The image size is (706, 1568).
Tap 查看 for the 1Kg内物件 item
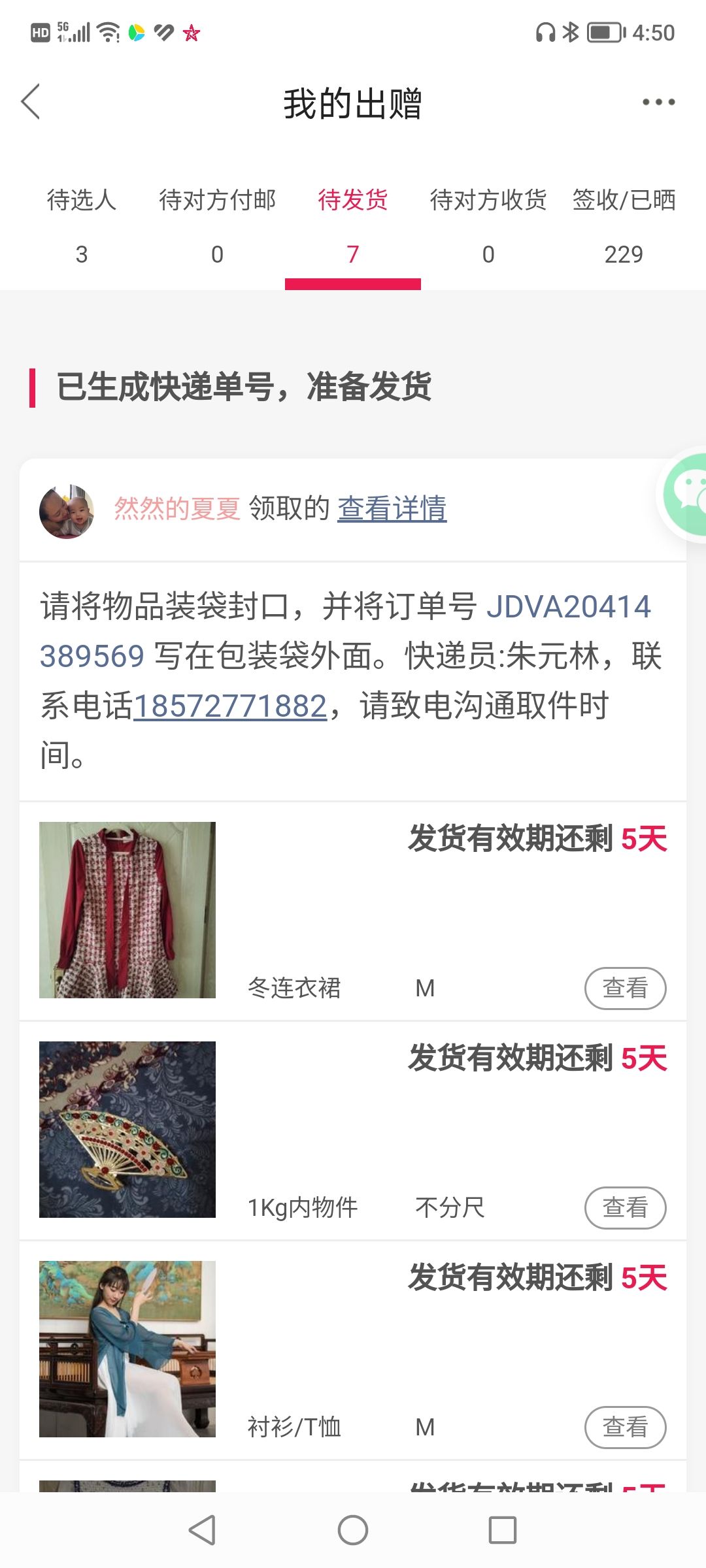625,1207
